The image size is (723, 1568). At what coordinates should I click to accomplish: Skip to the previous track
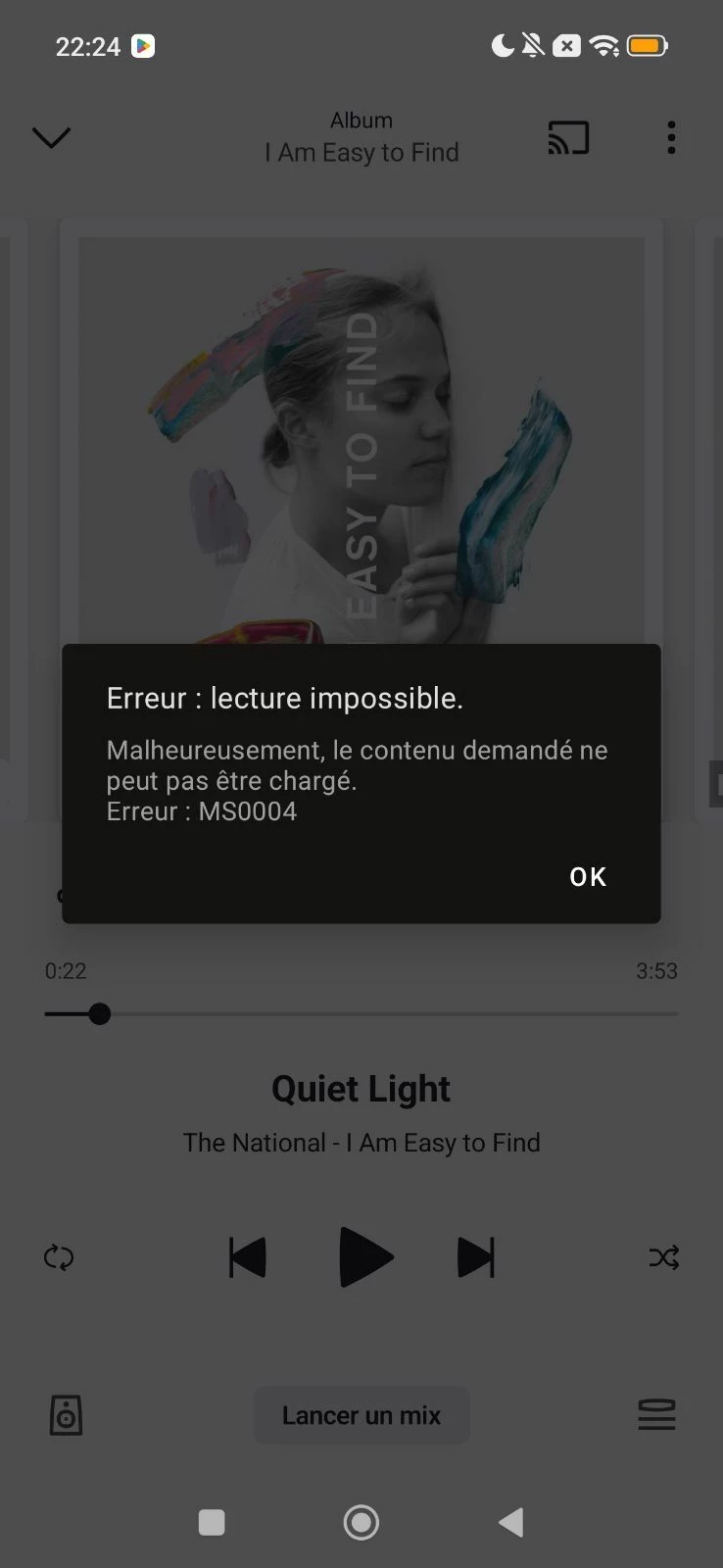click(x=247, y=1257)
